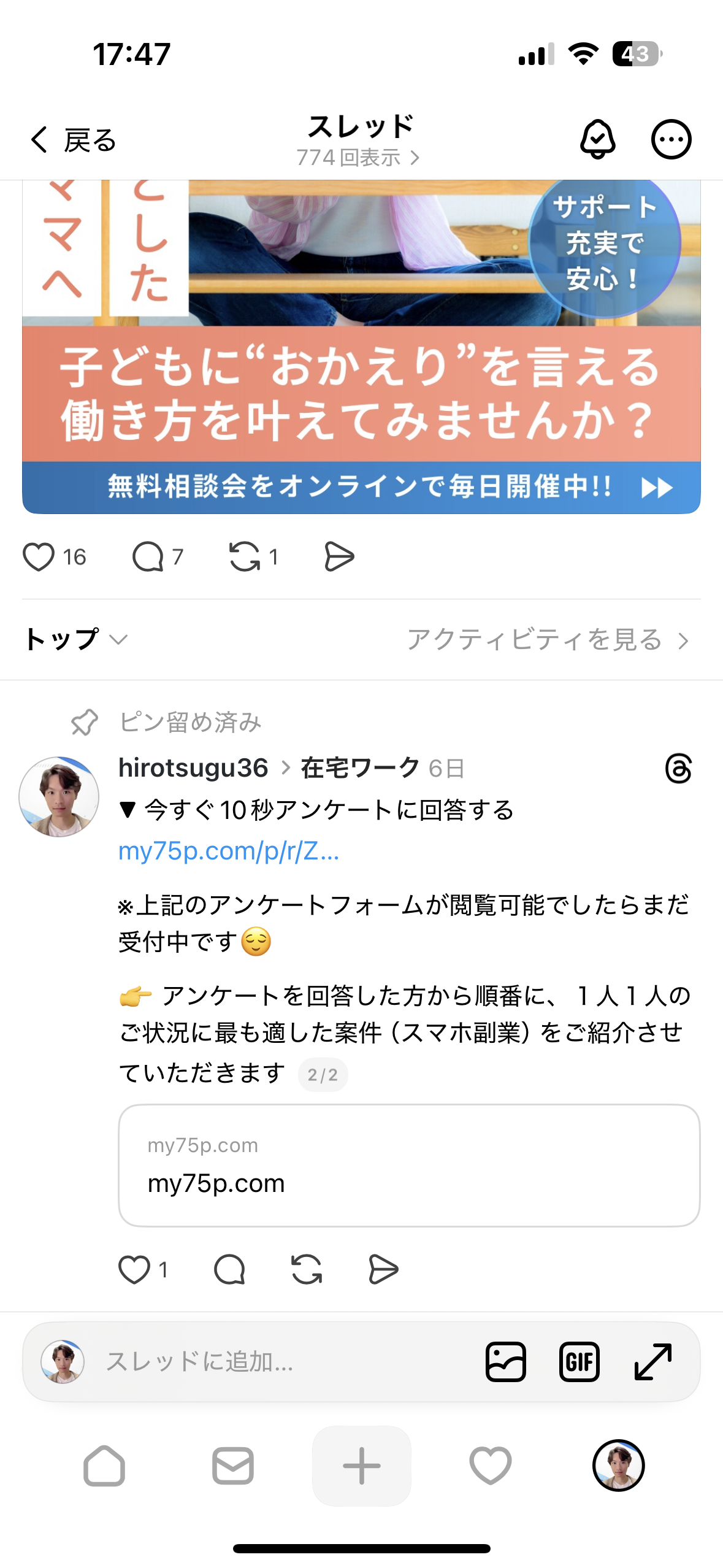Open the banner image in the post
723x1568 pixels.
(x=361, y=347)
